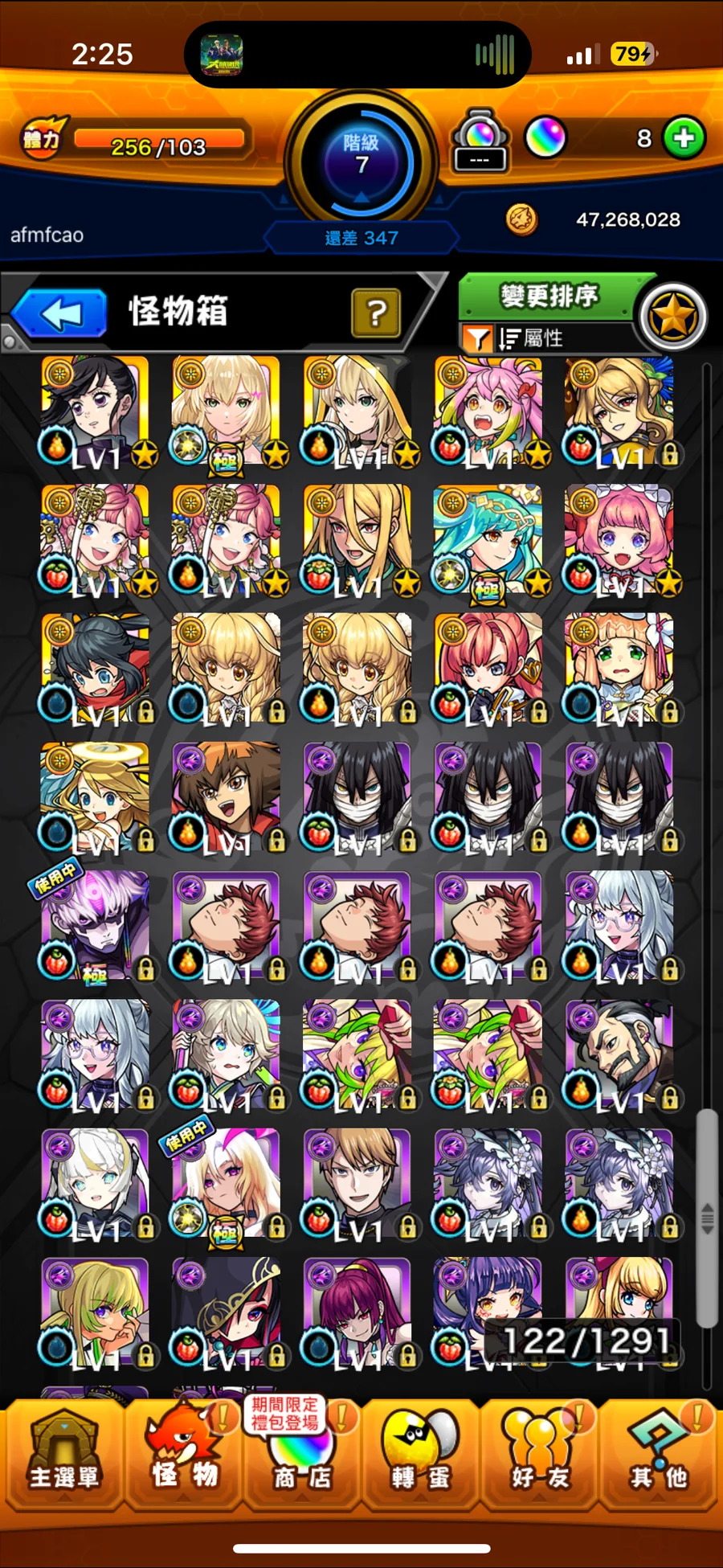Go back using the blue arrow button
The width and height of the screenshot is (723, 1568).
[60, 313]
